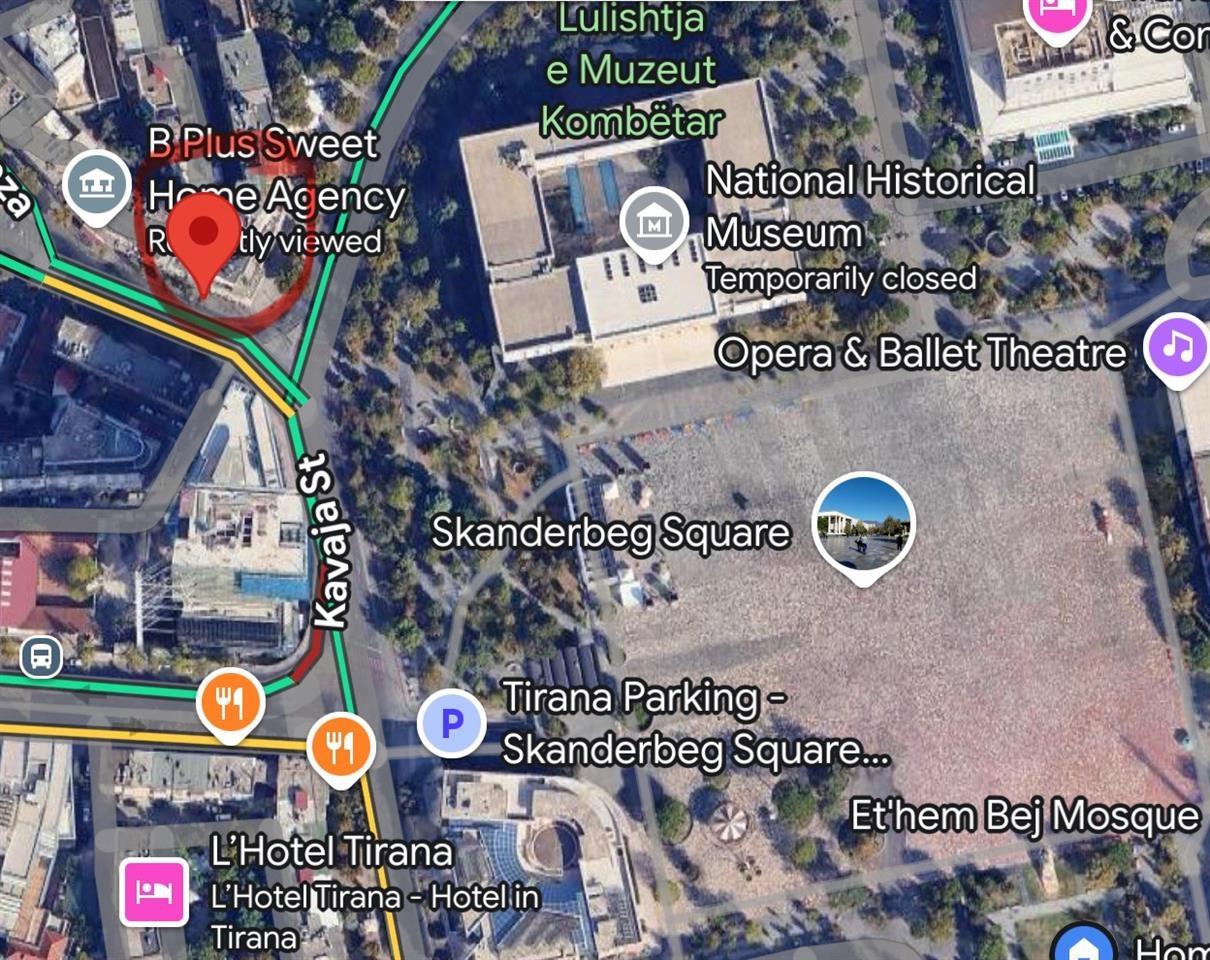Open the Skanderbeg Square photo marker
This screenshot has width=1210, height=960.
[863, 523]
